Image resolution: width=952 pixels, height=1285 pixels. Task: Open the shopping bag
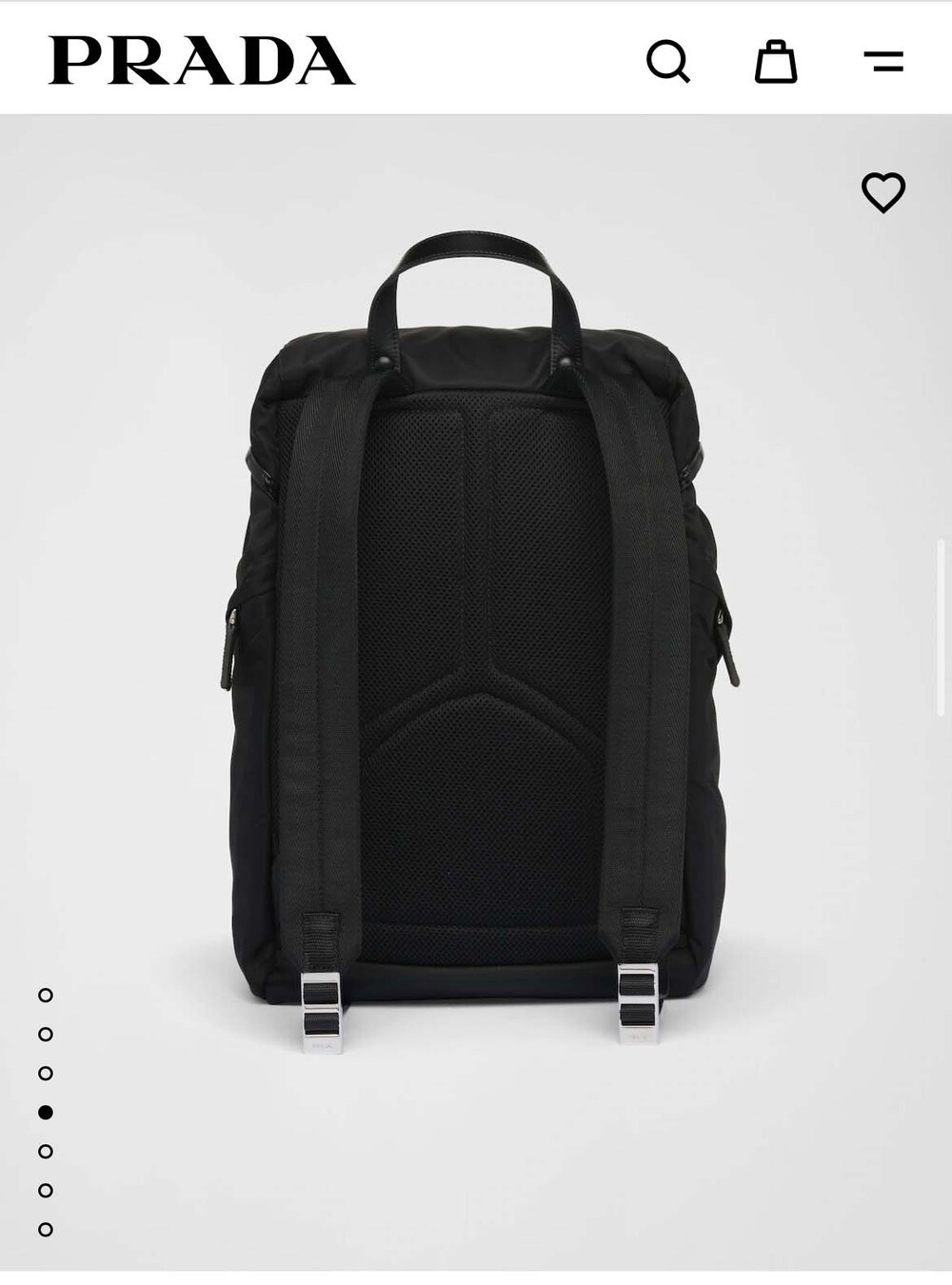[776, 62]
